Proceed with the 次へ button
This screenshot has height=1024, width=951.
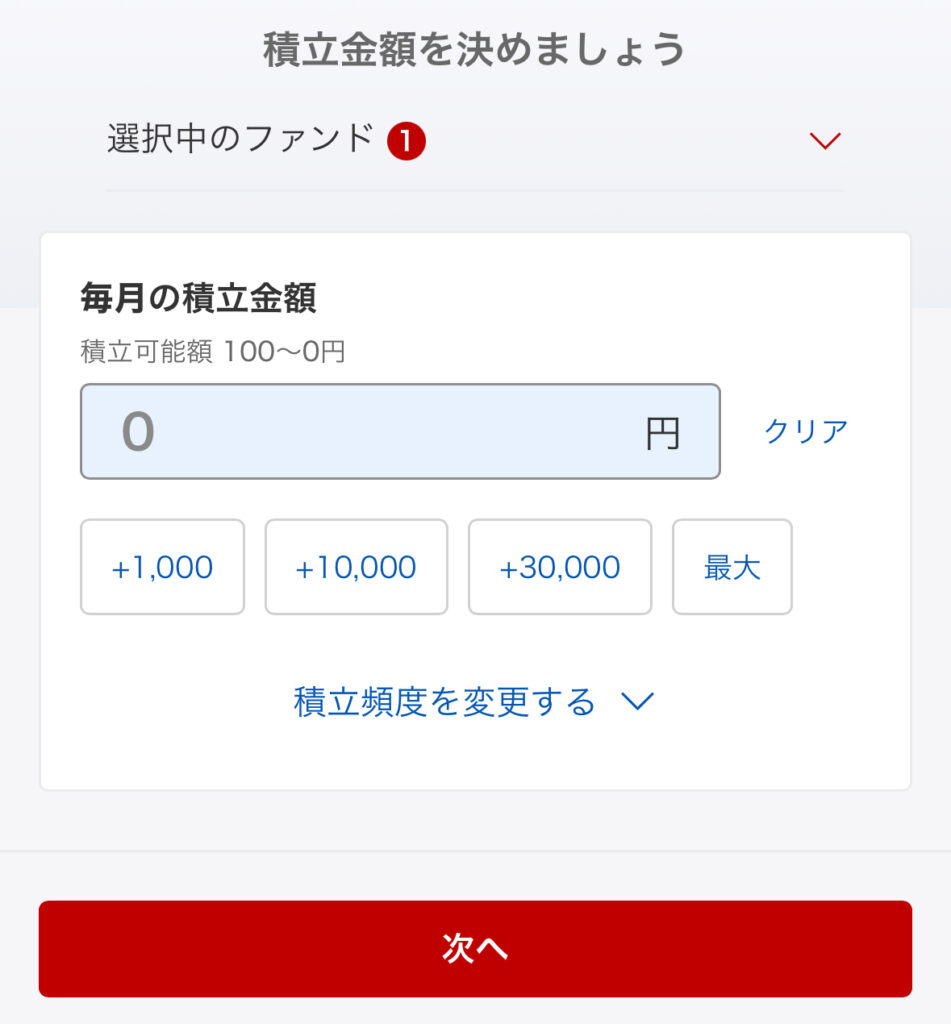[x=475, y=949]
